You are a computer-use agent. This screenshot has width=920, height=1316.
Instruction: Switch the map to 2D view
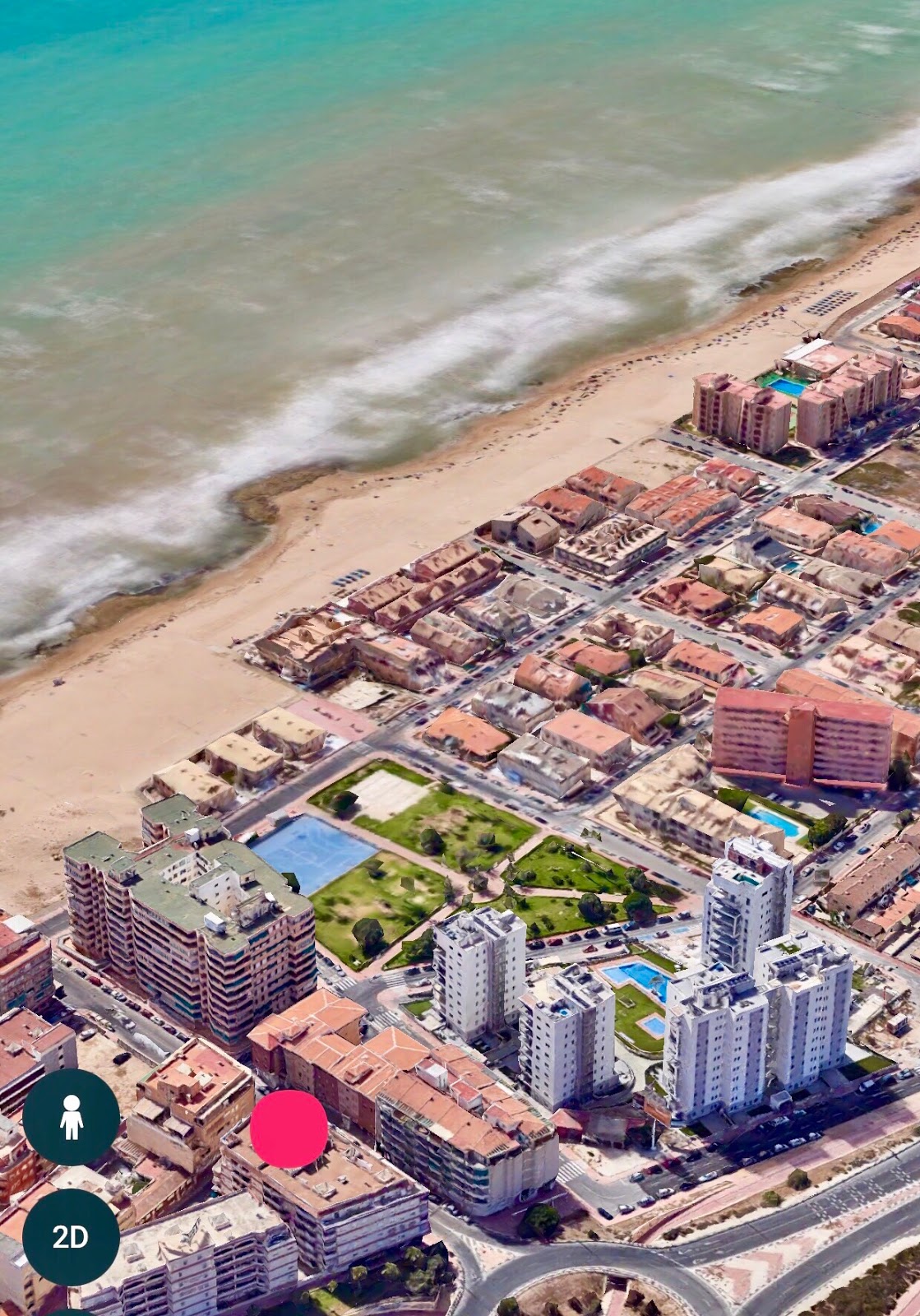[71, 1236]
